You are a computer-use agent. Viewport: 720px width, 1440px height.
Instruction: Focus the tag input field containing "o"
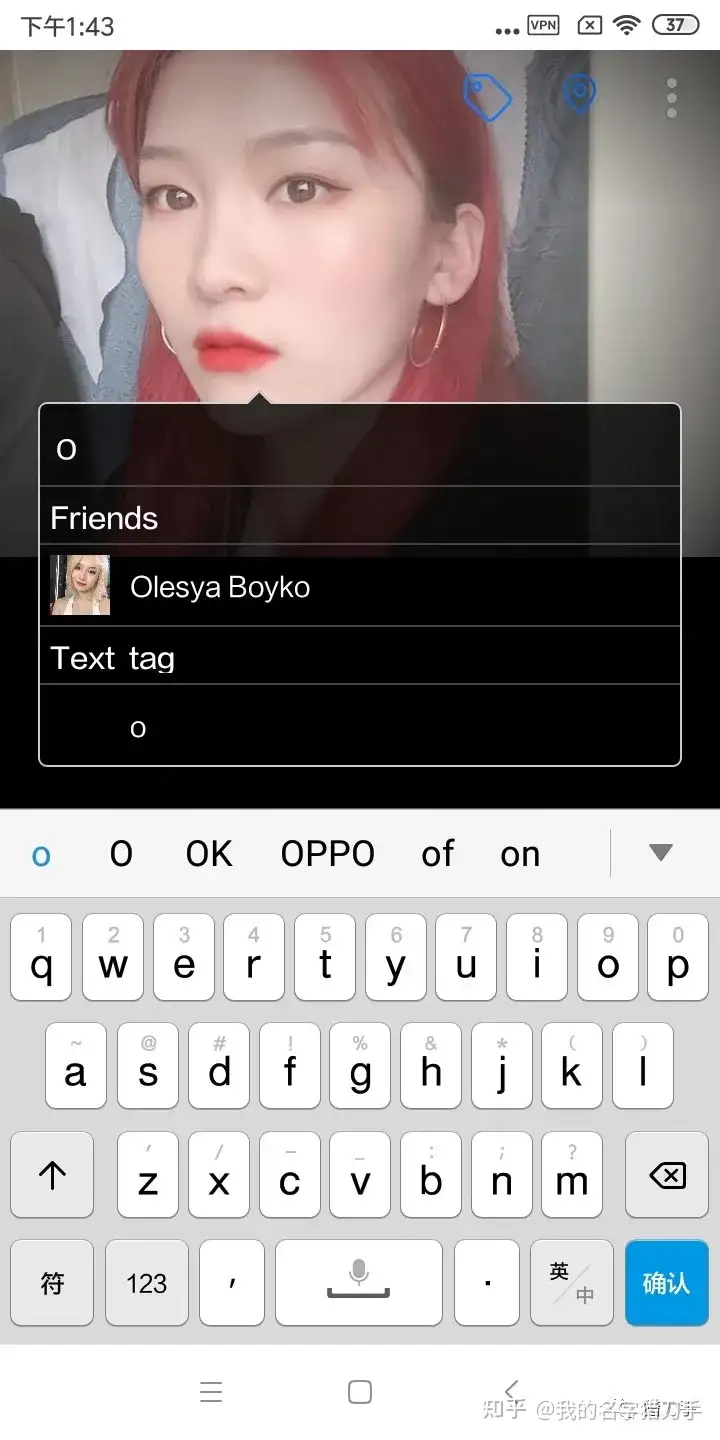pyautogui.click(x=360, y=448)
